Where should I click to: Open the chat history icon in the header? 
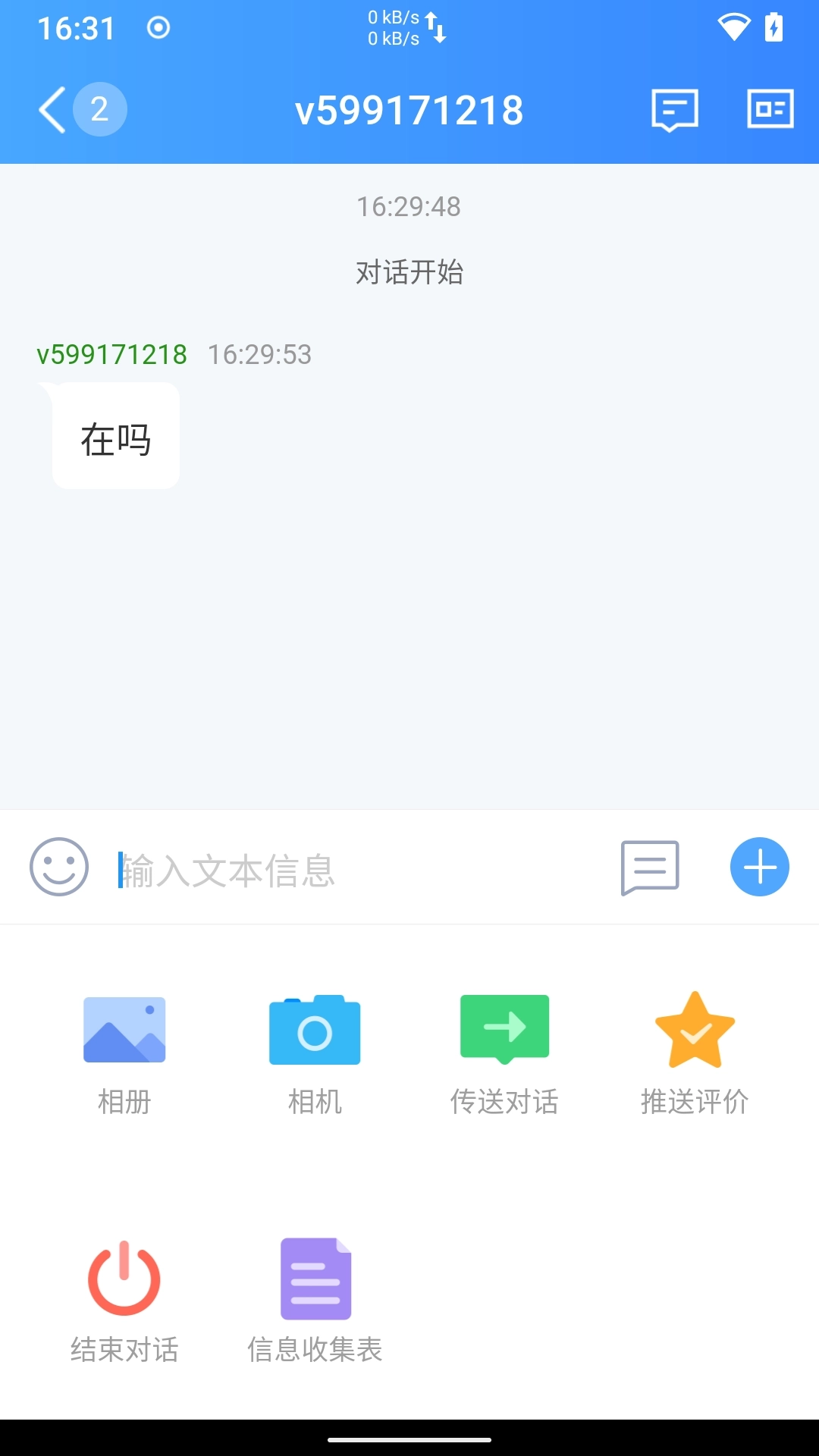674,110
